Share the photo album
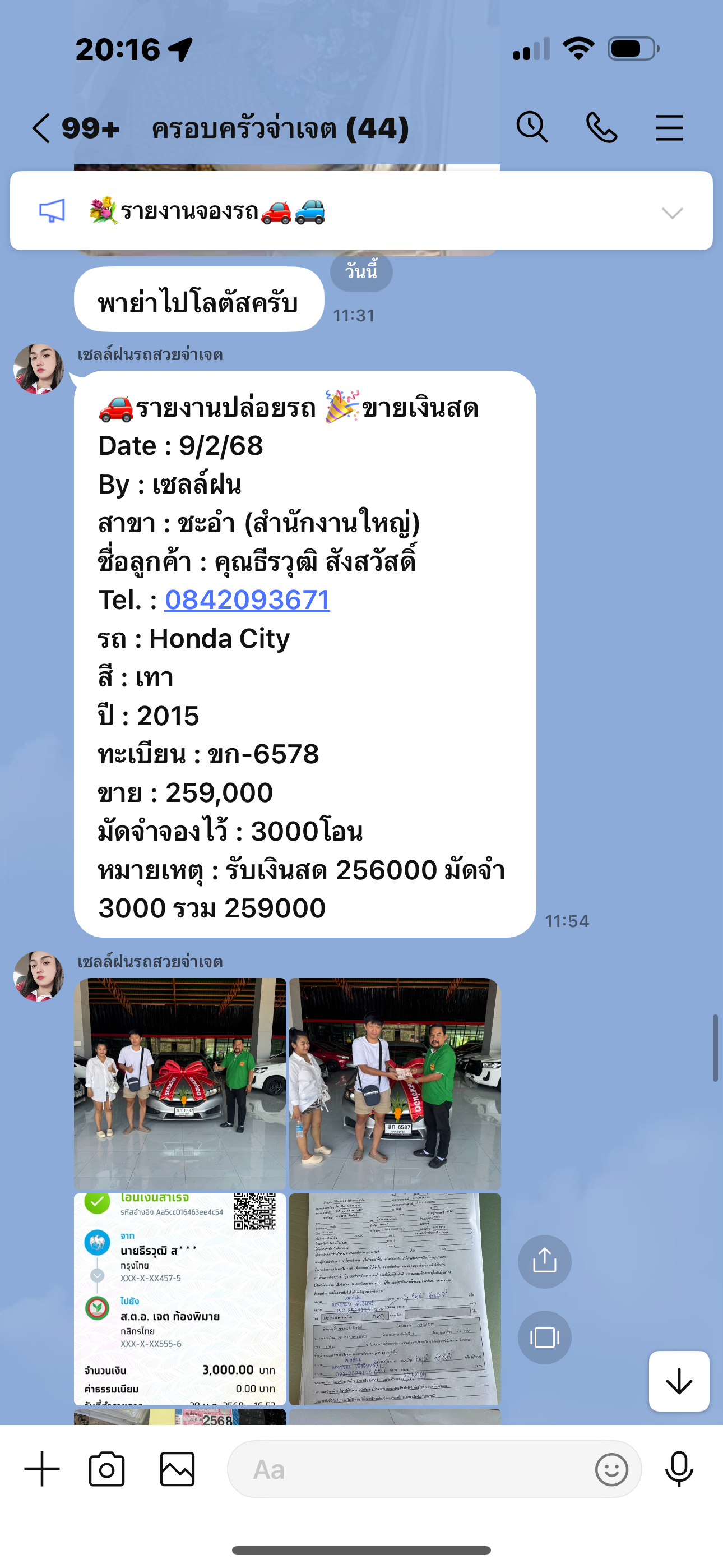This screenshot has width=723, height=1568. click(544, 1261)
